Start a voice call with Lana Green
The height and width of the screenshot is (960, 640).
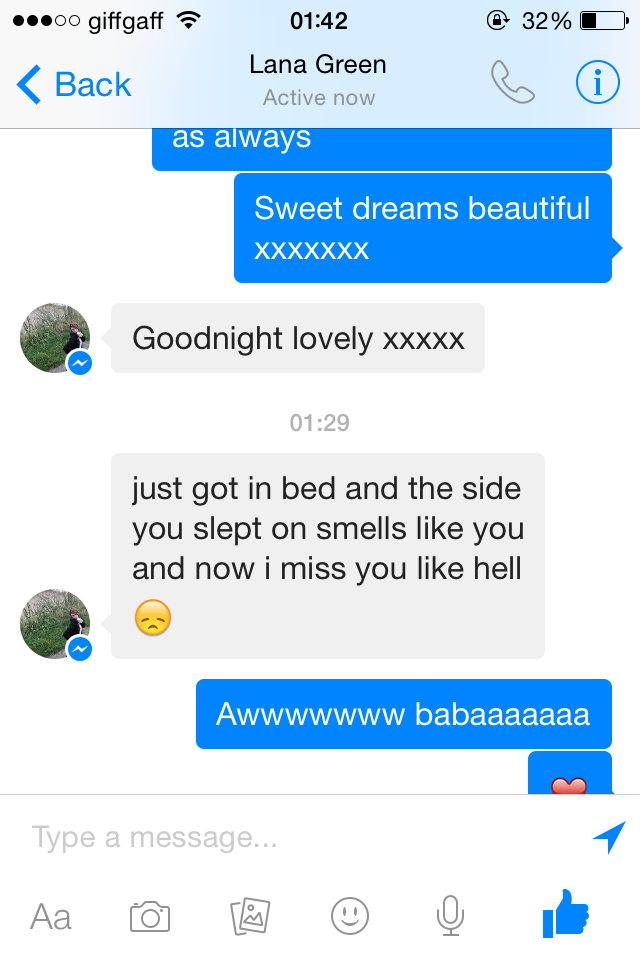click(512, 84)
